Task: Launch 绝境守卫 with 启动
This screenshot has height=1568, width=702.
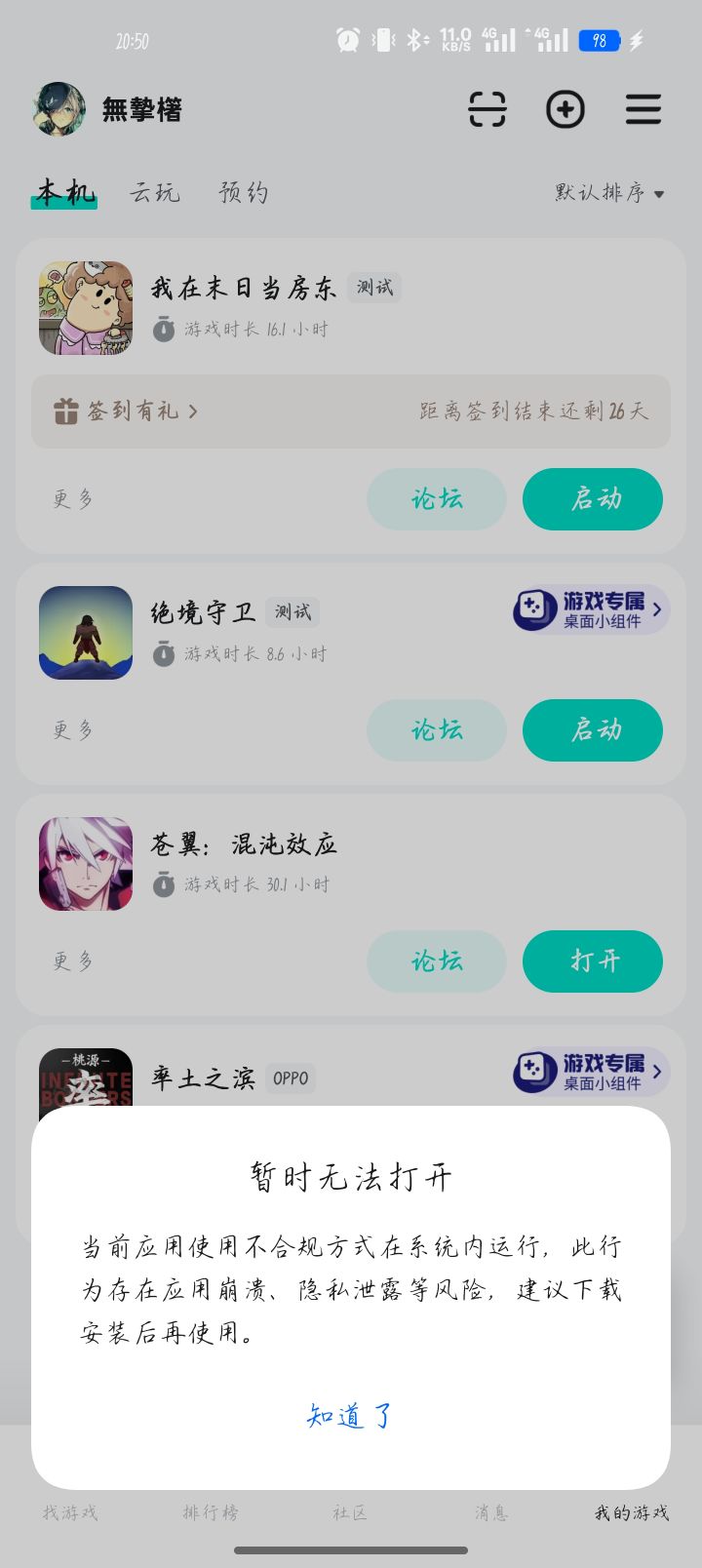Action: click(593, 730)
